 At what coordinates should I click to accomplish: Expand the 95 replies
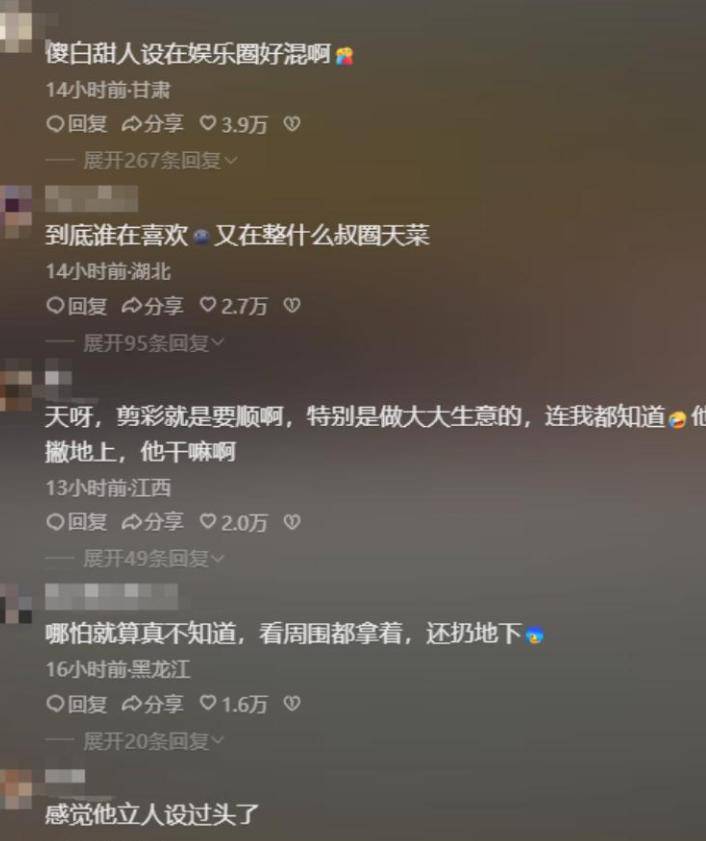point(153,343)
